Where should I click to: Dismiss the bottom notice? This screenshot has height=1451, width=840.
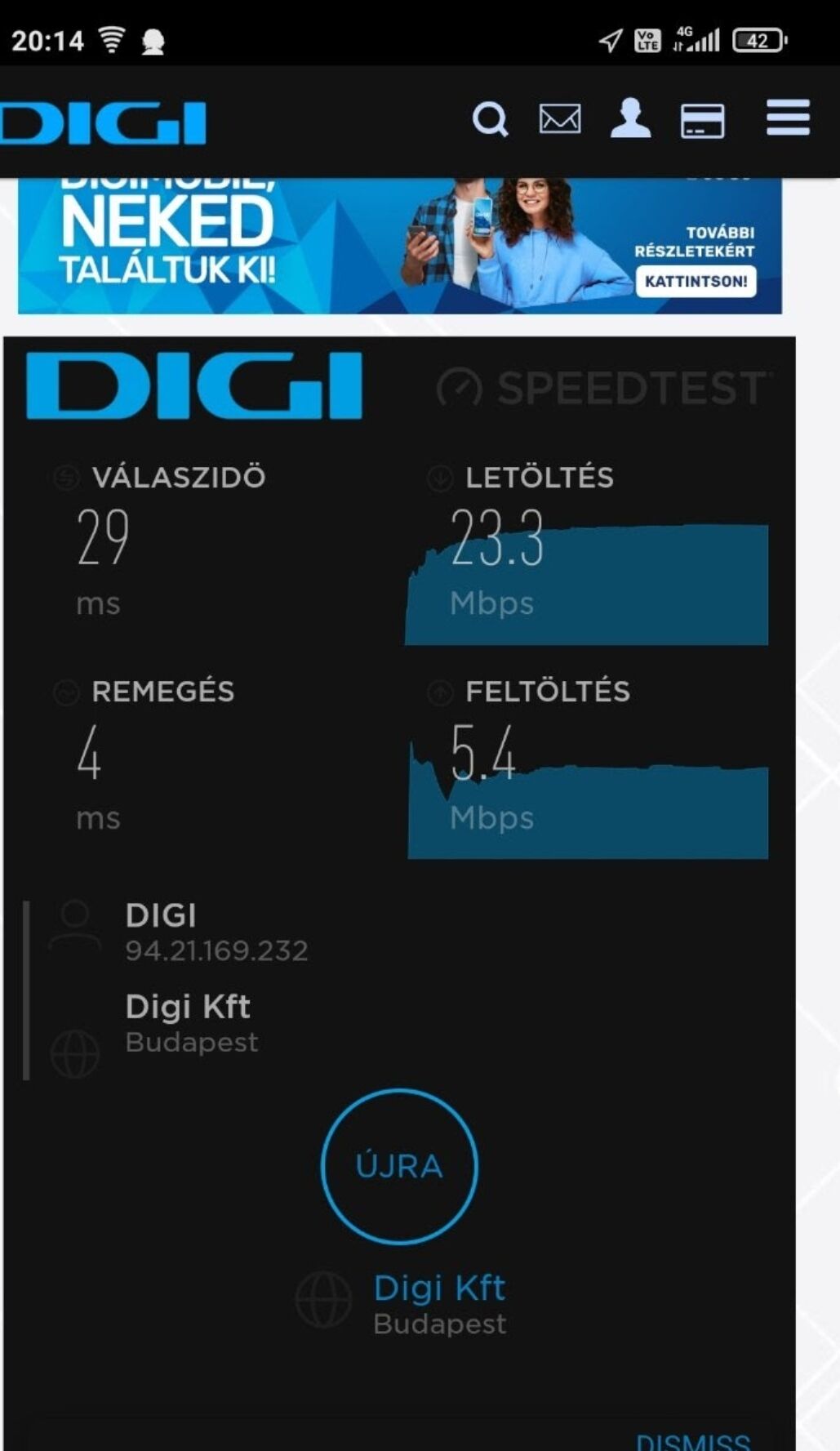click(x=692, y=1441)
